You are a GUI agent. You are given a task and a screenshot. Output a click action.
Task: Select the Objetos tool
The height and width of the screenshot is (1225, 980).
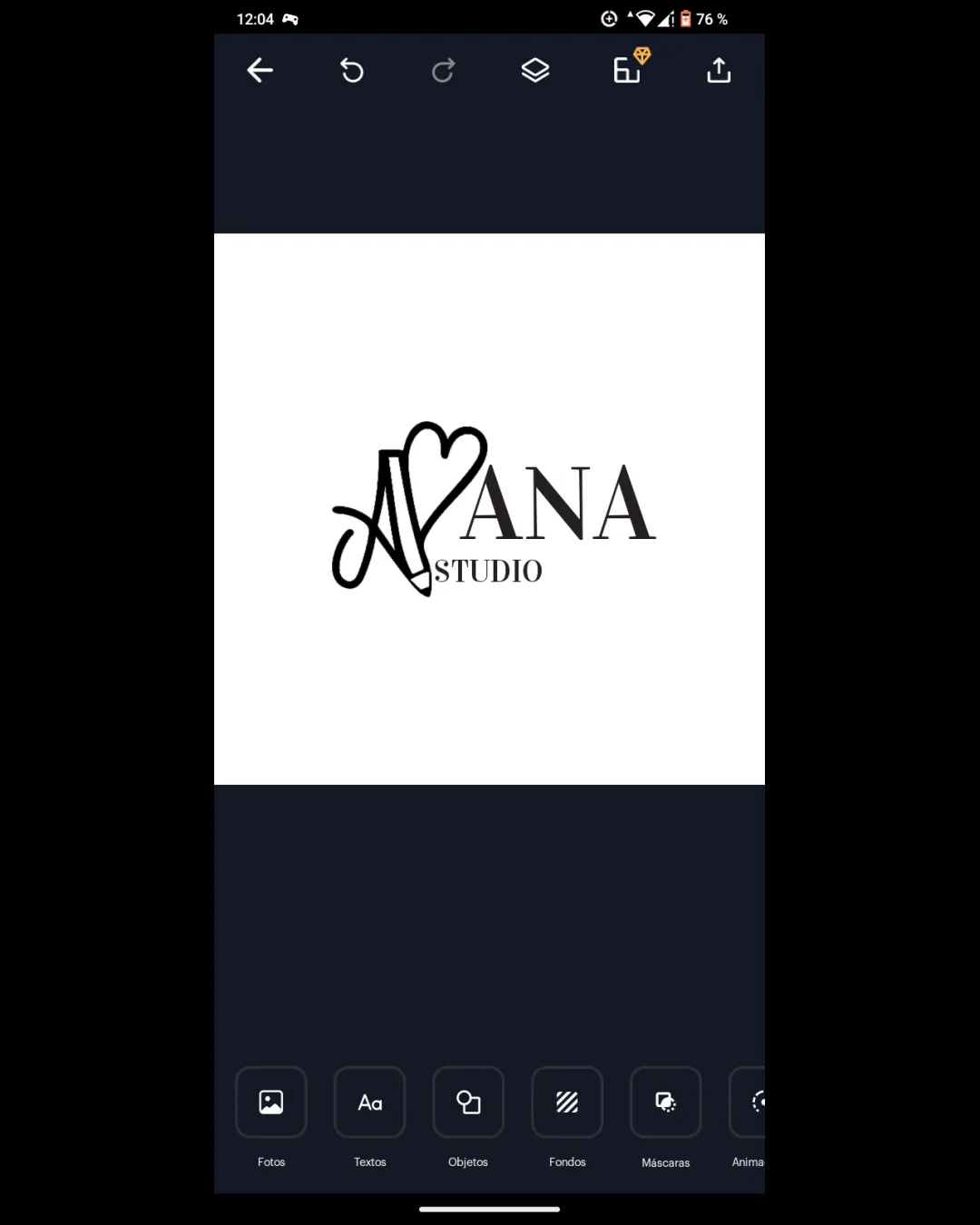tap(468, 1102)
